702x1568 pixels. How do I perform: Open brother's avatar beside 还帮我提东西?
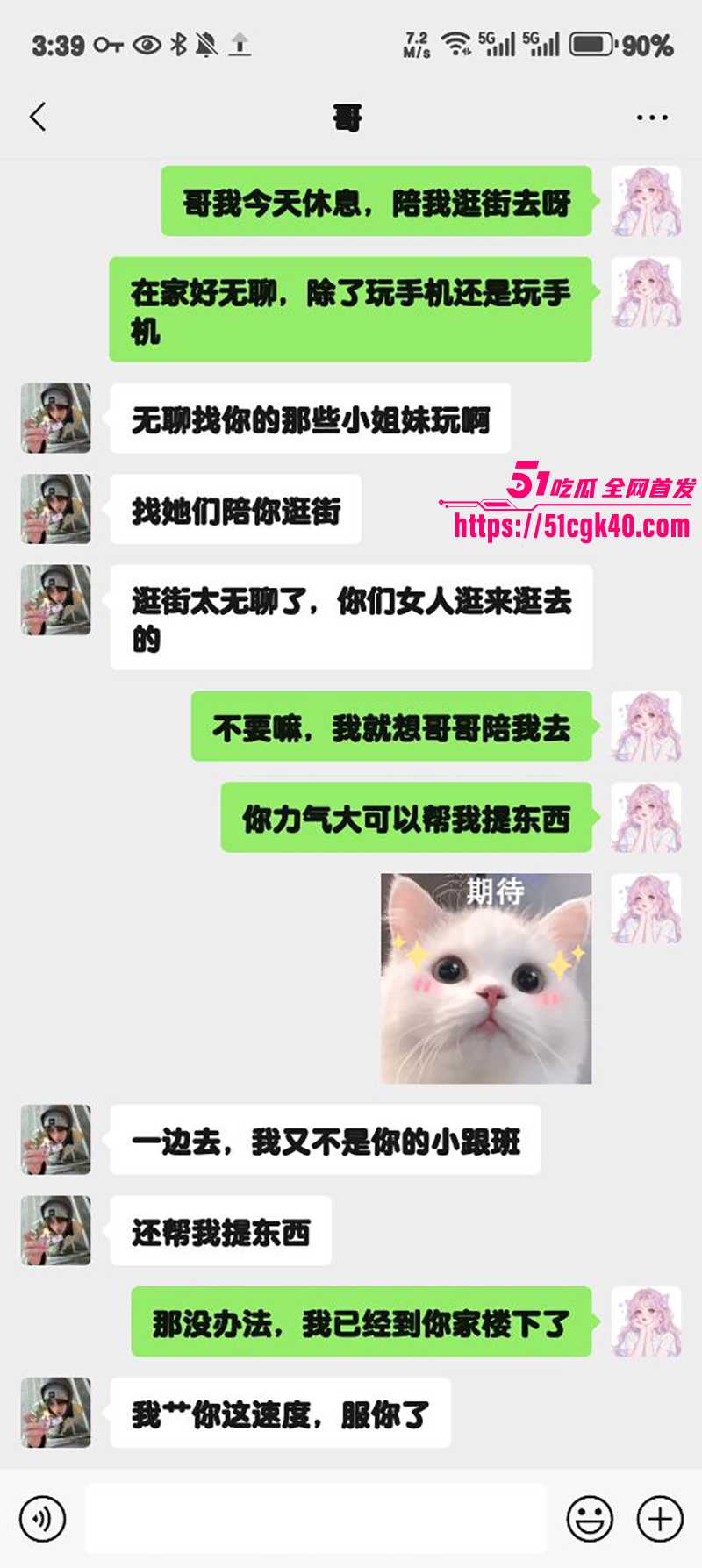56,1230
